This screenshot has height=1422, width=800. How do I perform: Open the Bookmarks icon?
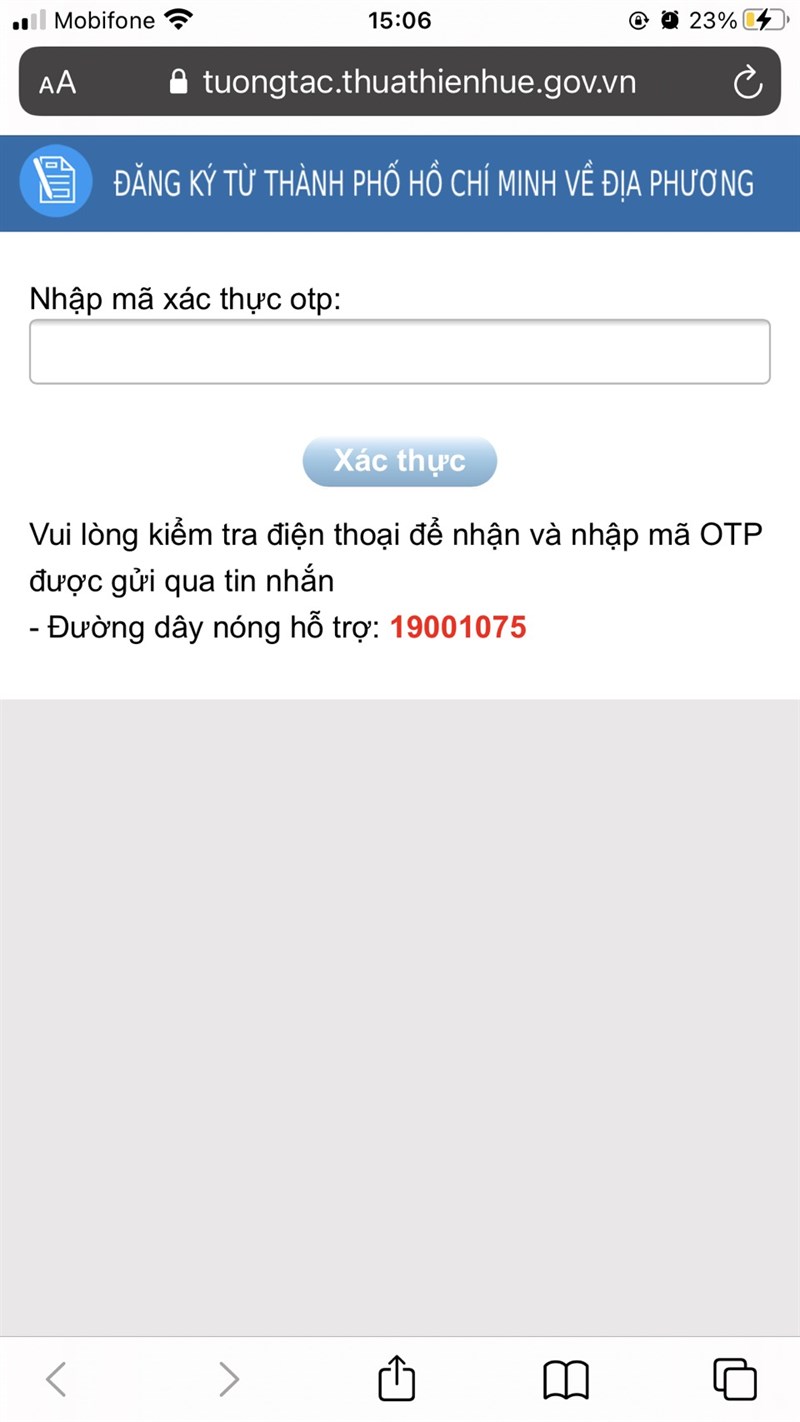[565, 1378]
